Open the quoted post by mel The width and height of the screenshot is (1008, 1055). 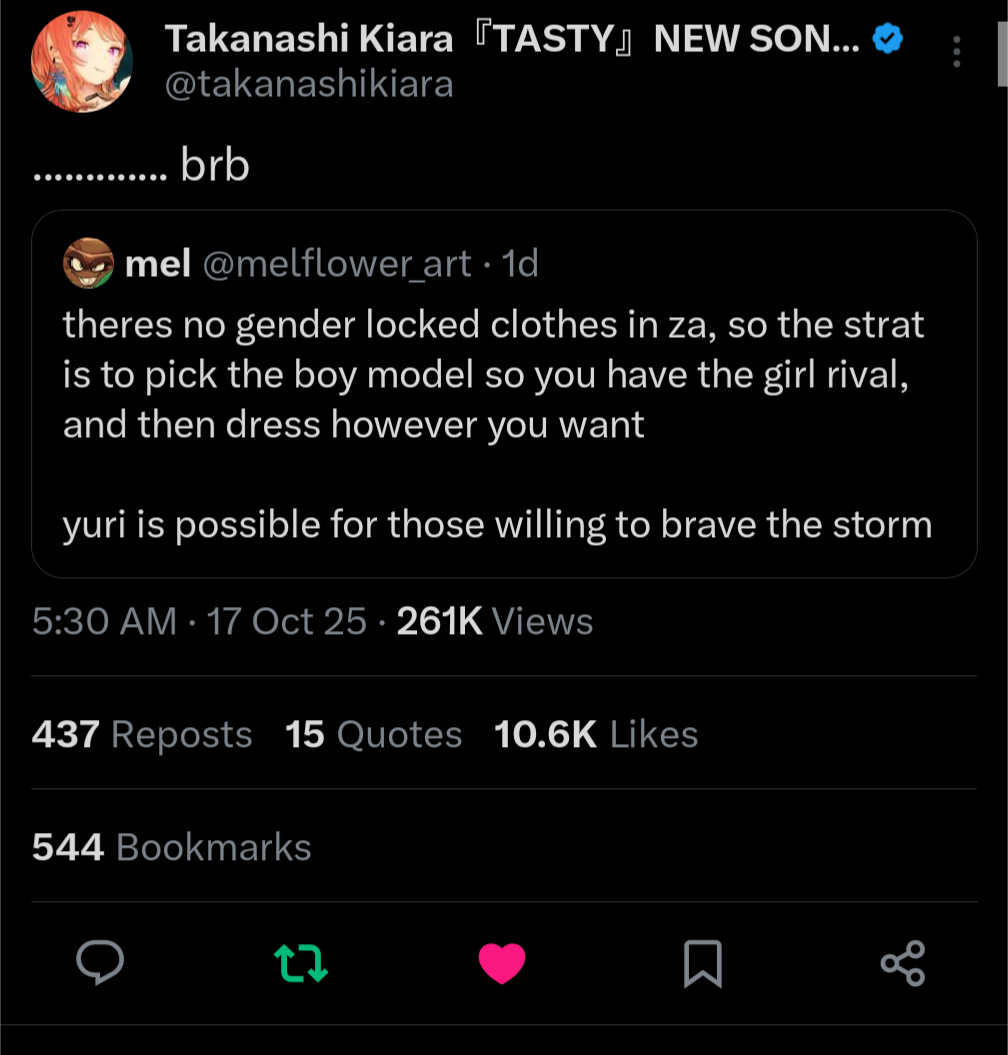pyautogui.click(x=504, y=394)
